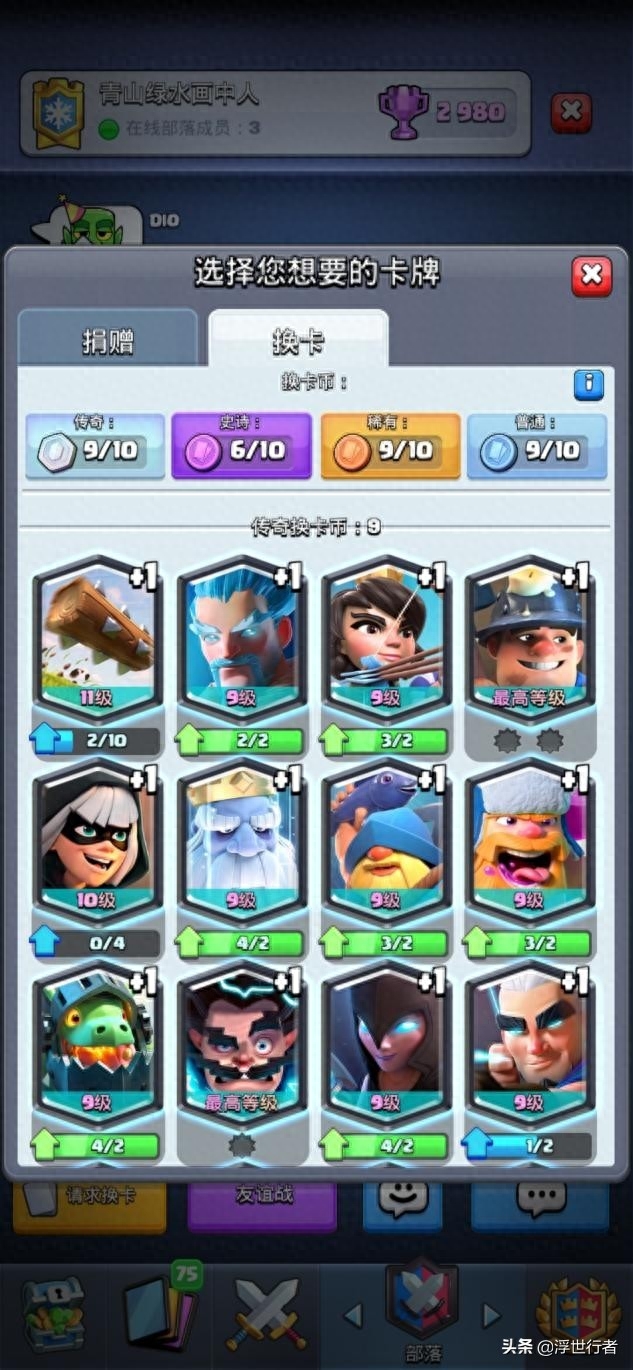Select the 传奇 legendary token type
Image resolution: width=633 pixels, height=1370 pixels.
point(95,447)
